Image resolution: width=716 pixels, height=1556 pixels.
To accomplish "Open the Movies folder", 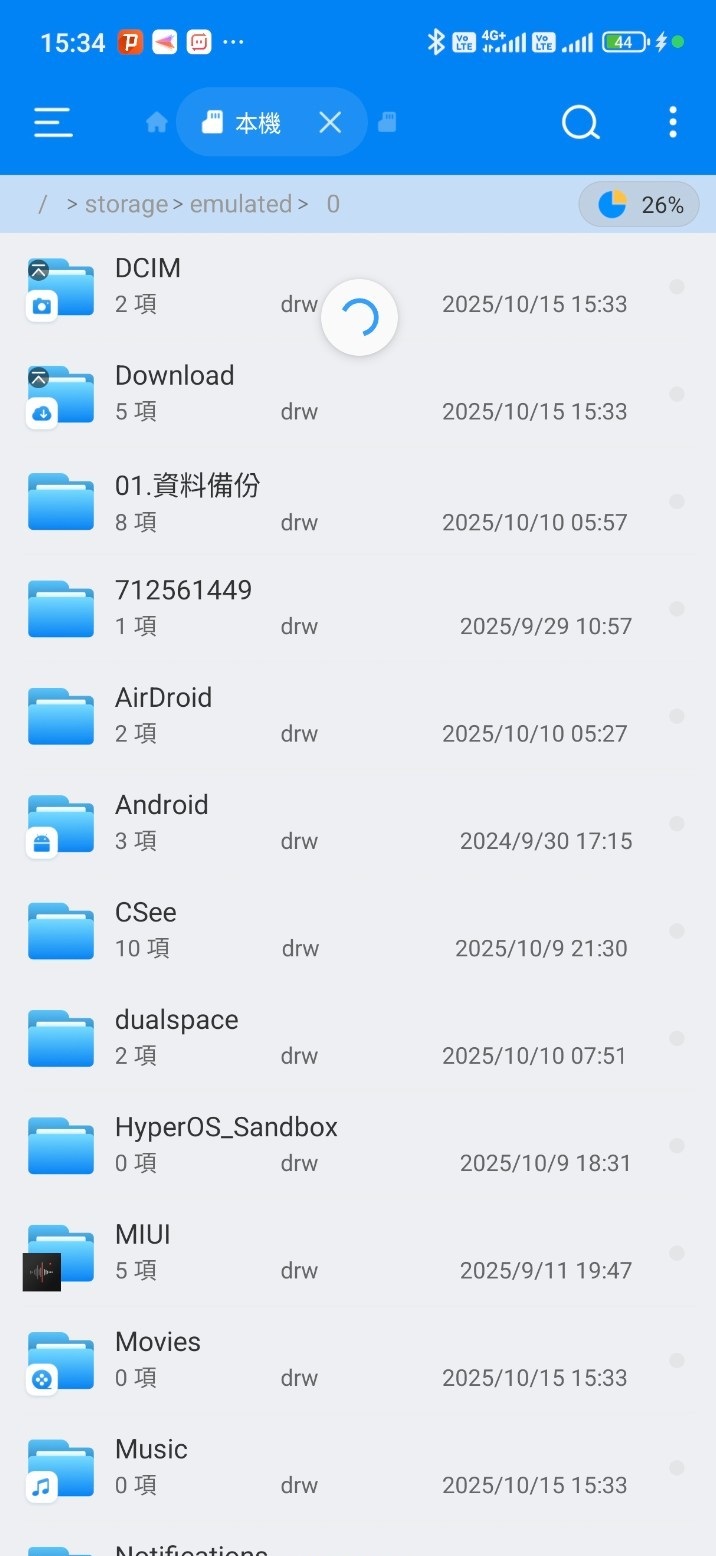I will pyautogui.click(x=158, y=1342).
